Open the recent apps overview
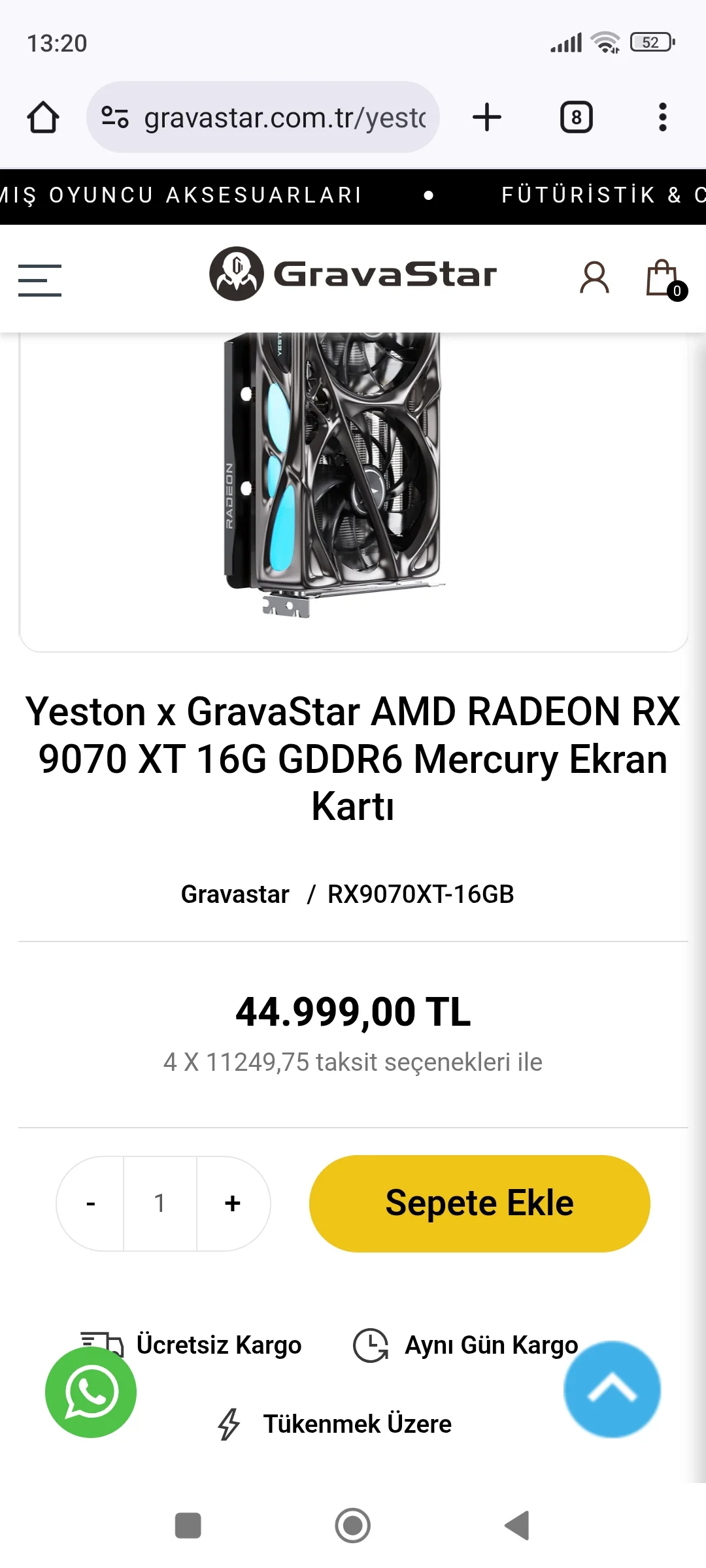Viewport: 706px width, 1568px height. point(188,1526)
